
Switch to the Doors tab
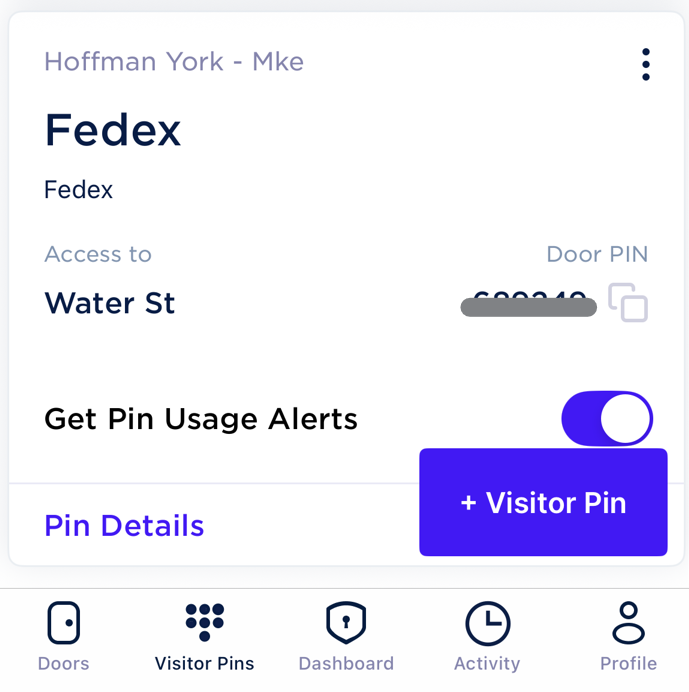pos(64,637)
